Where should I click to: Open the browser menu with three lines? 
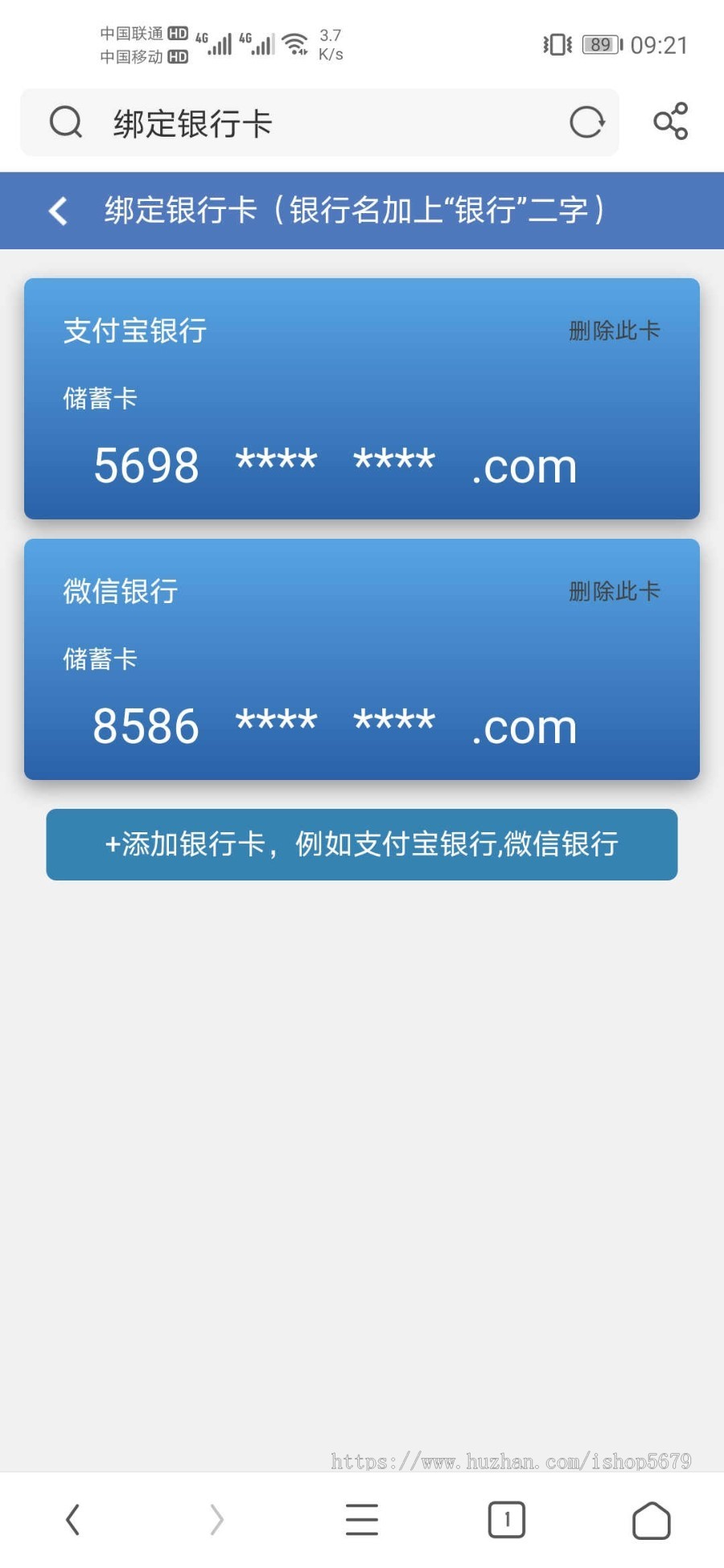362,1520
